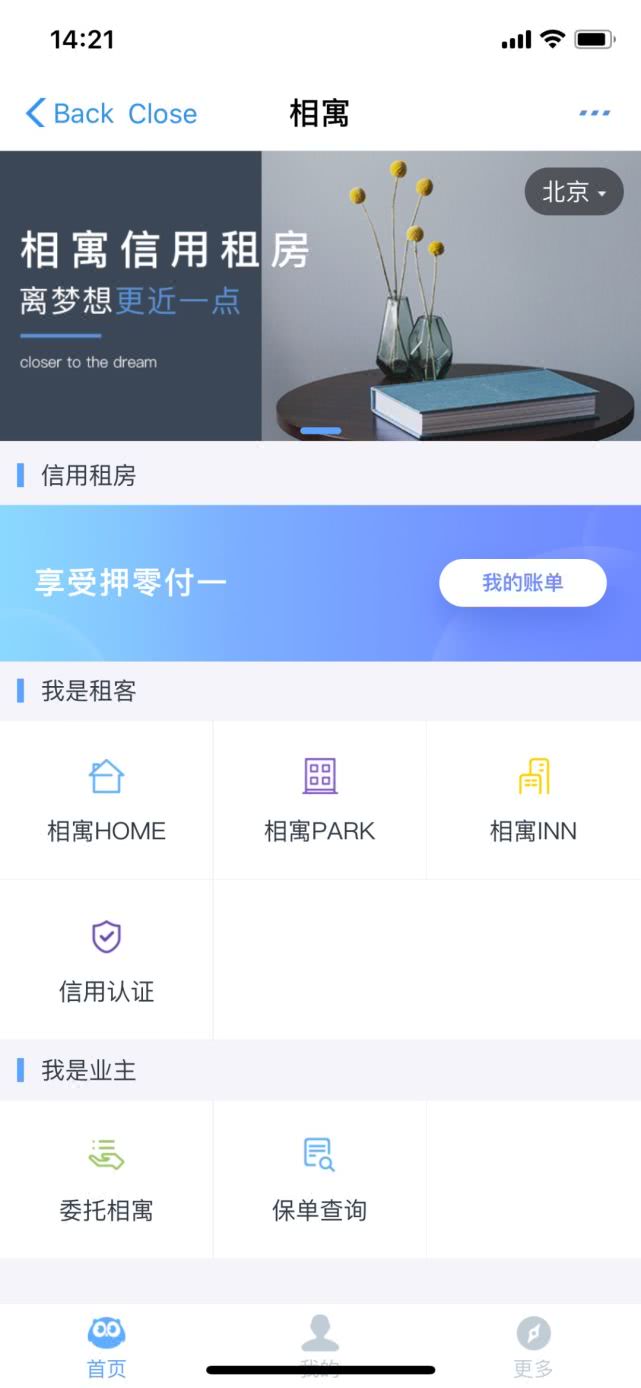Close the 相寓 page

(x=162, y=114)
